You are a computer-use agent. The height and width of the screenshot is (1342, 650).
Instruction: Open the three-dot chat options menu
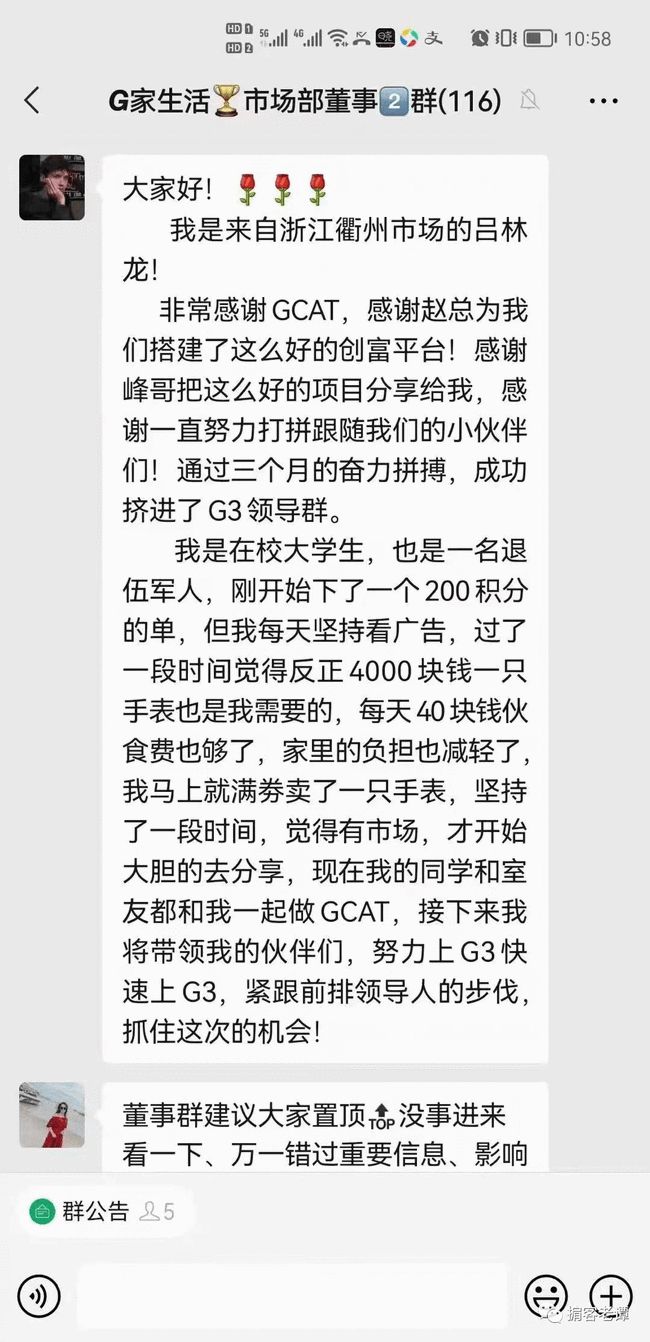(x=603, y=101)
